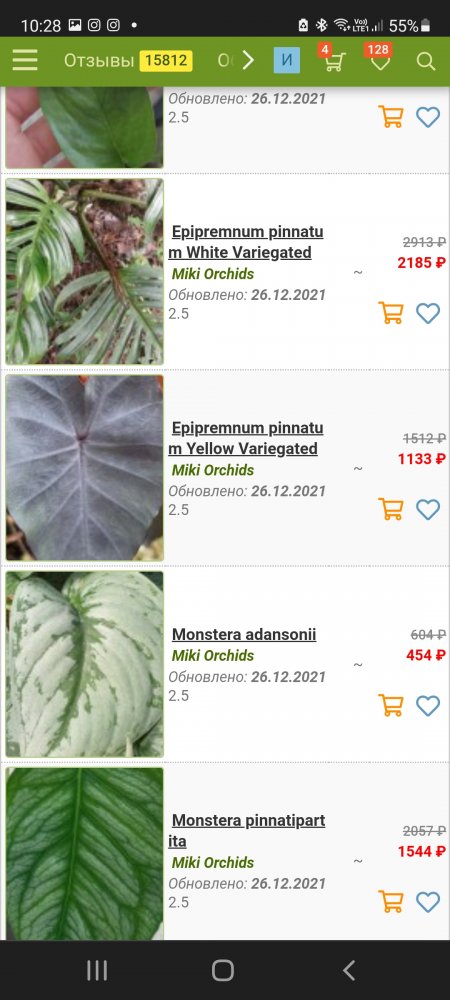
Task: Add Epipremnum pinnatum White Variegated to cart
Action: (x=391, y=312)
